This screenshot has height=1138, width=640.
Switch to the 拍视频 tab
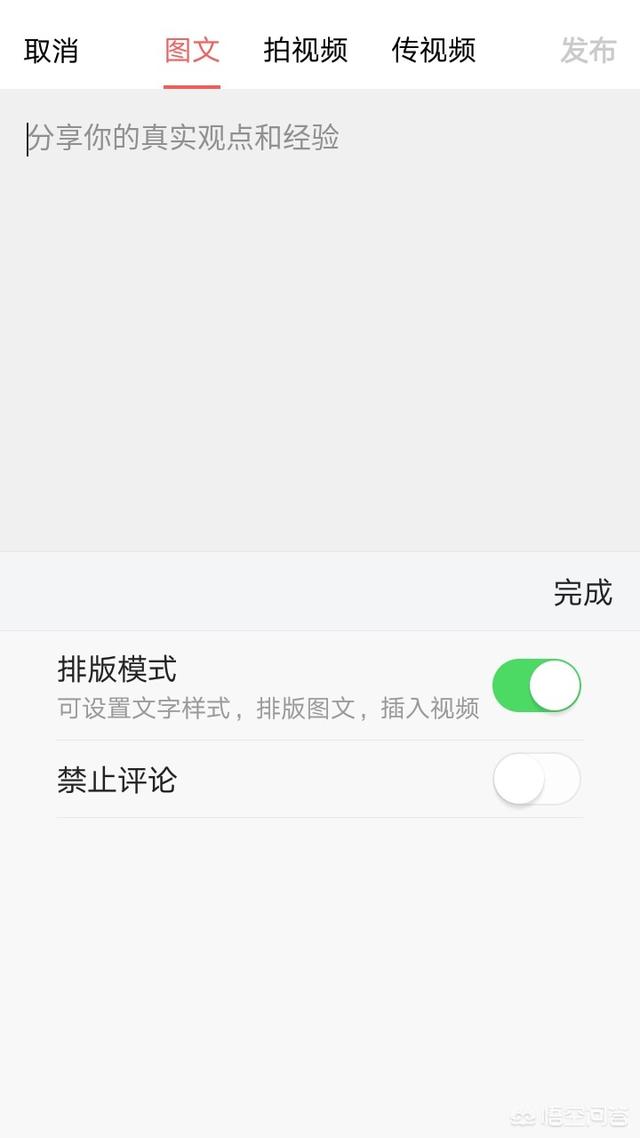coord(305,51)
